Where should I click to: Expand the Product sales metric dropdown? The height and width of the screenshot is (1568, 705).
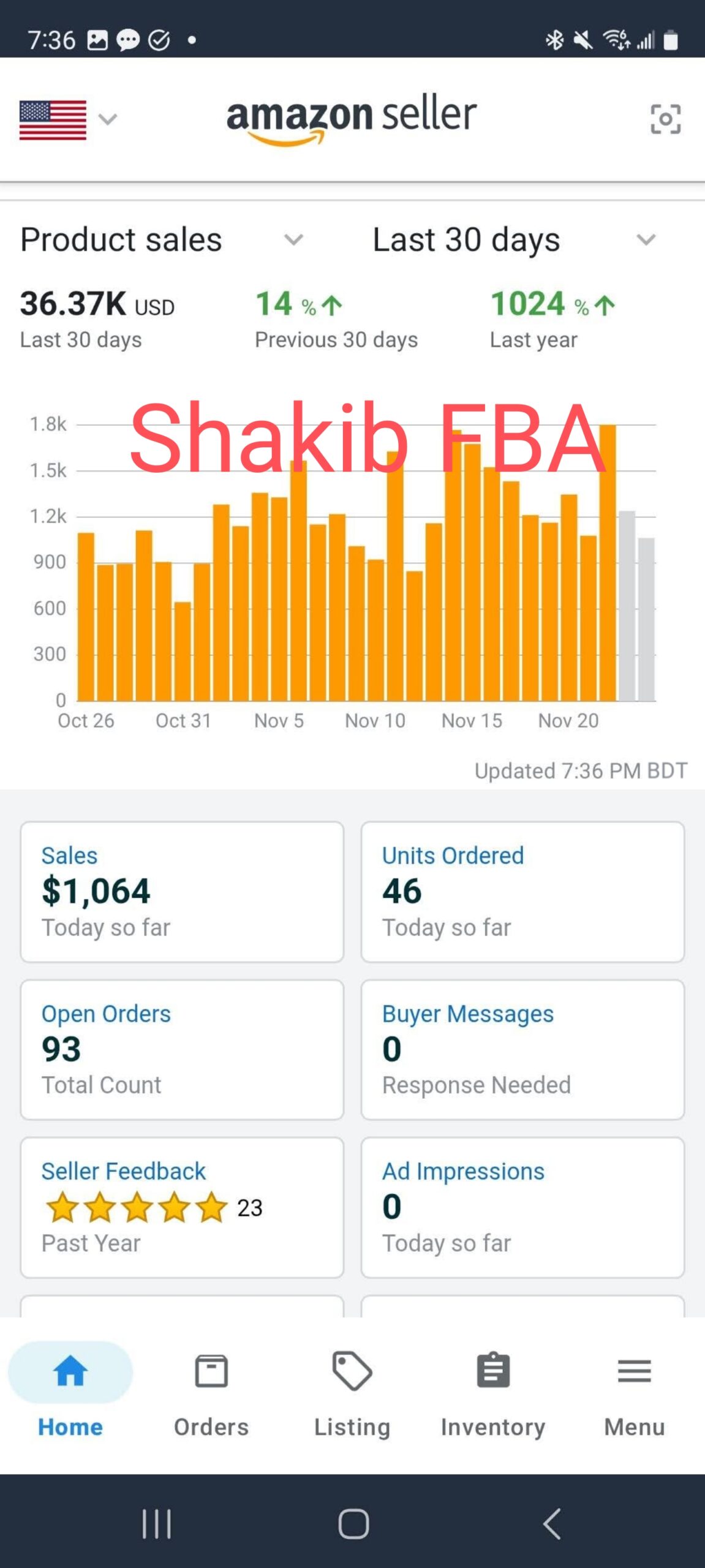(x=161, y=239)
